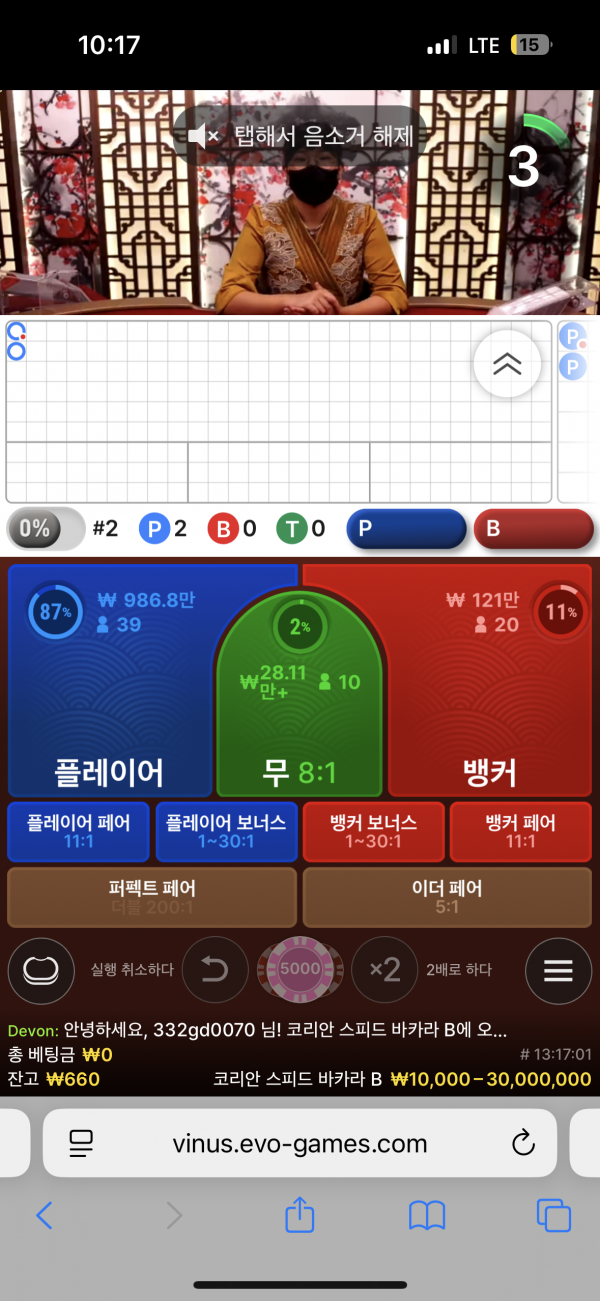This screenshot has height=1301, width=600.
Task: Undo the last bet
Action: point(215,970)
